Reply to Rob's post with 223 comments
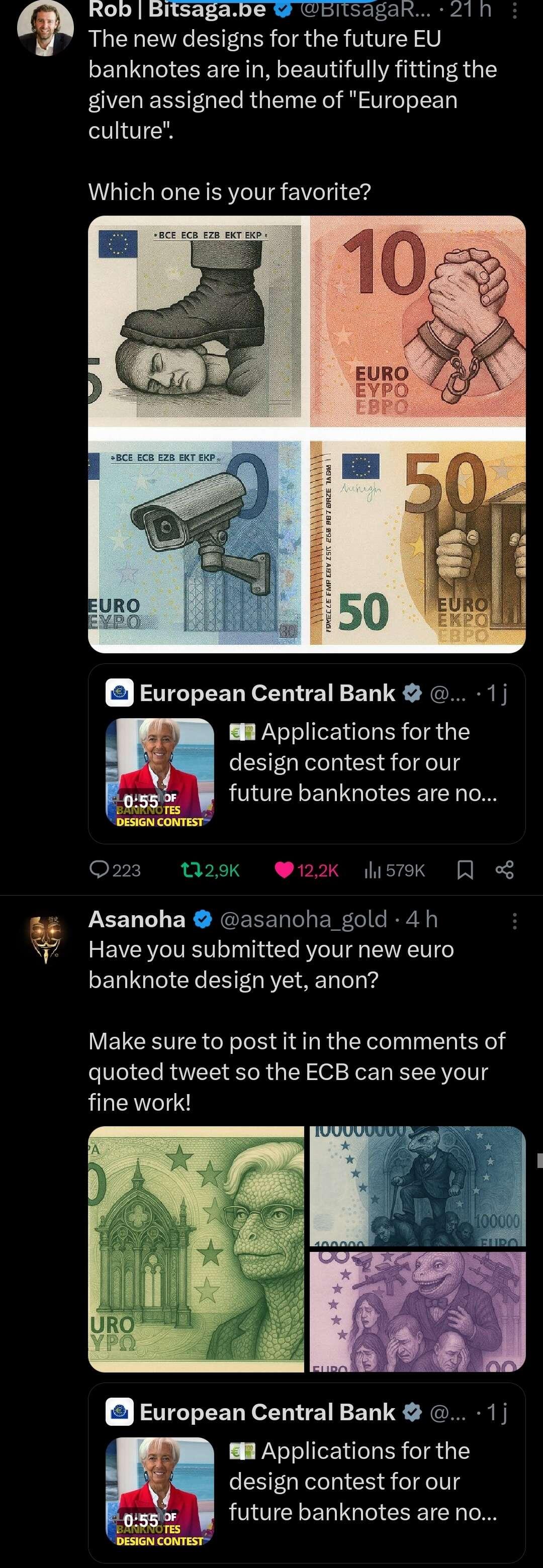Image resolution: width=543 pixels, height=1568 pixels. 115,870
